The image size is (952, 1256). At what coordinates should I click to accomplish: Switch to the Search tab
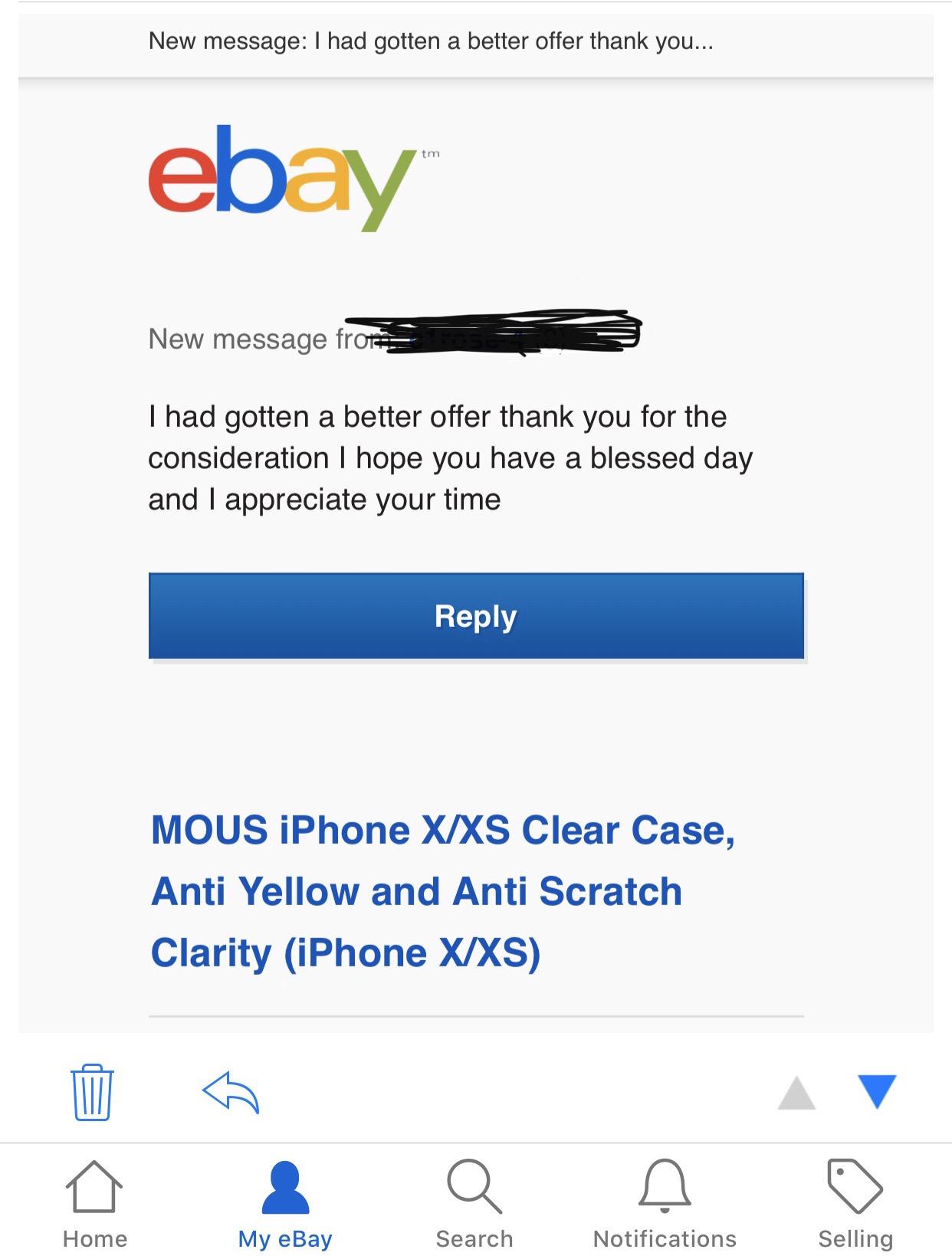[474, 1203]
